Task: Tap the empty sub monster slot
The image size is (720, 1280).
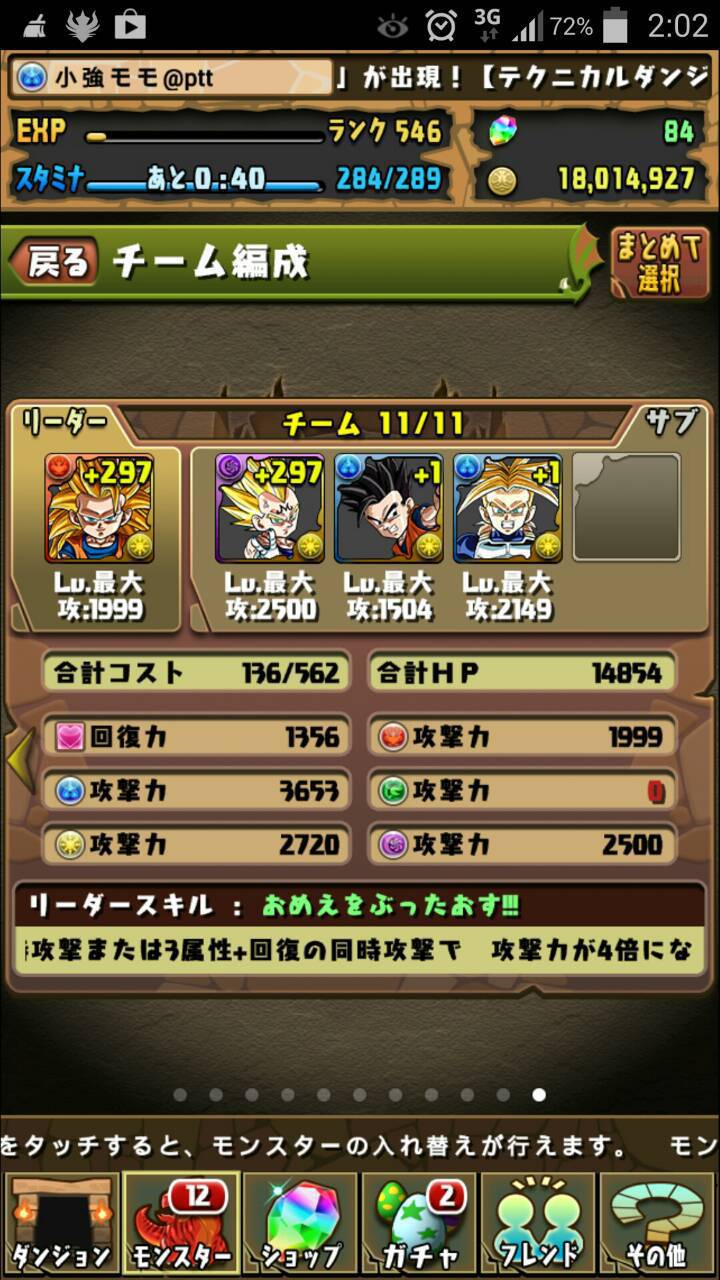Action: point(627,508)
